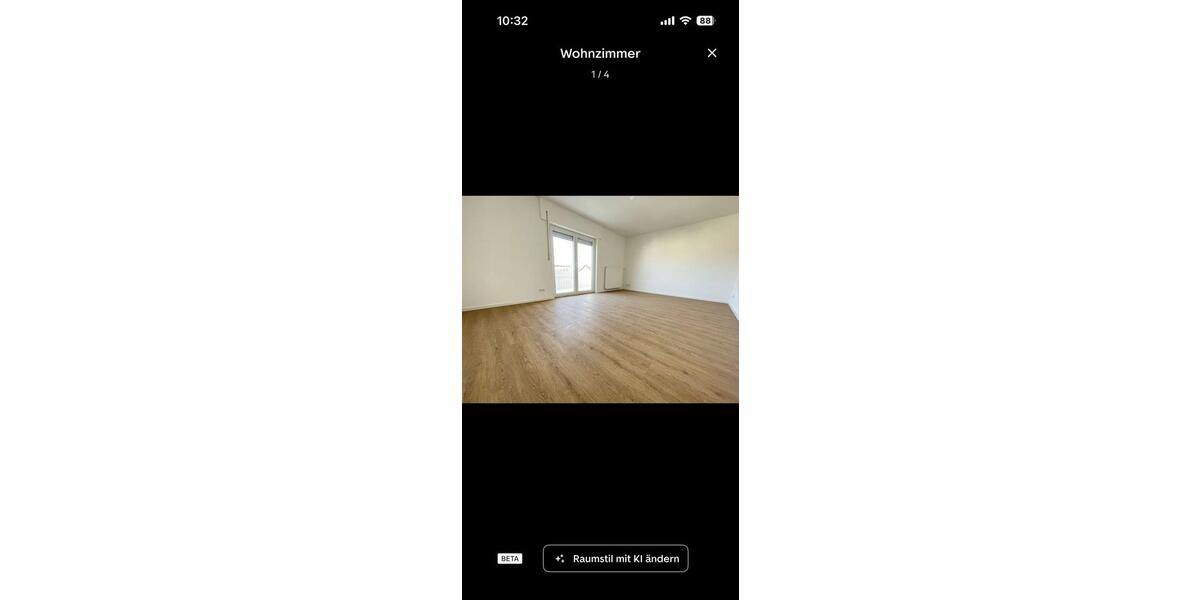This screenshot has width=1200, height=600.
Task: Tap 'Raumstil mit KI ändern' button
Action: (615, 558)
